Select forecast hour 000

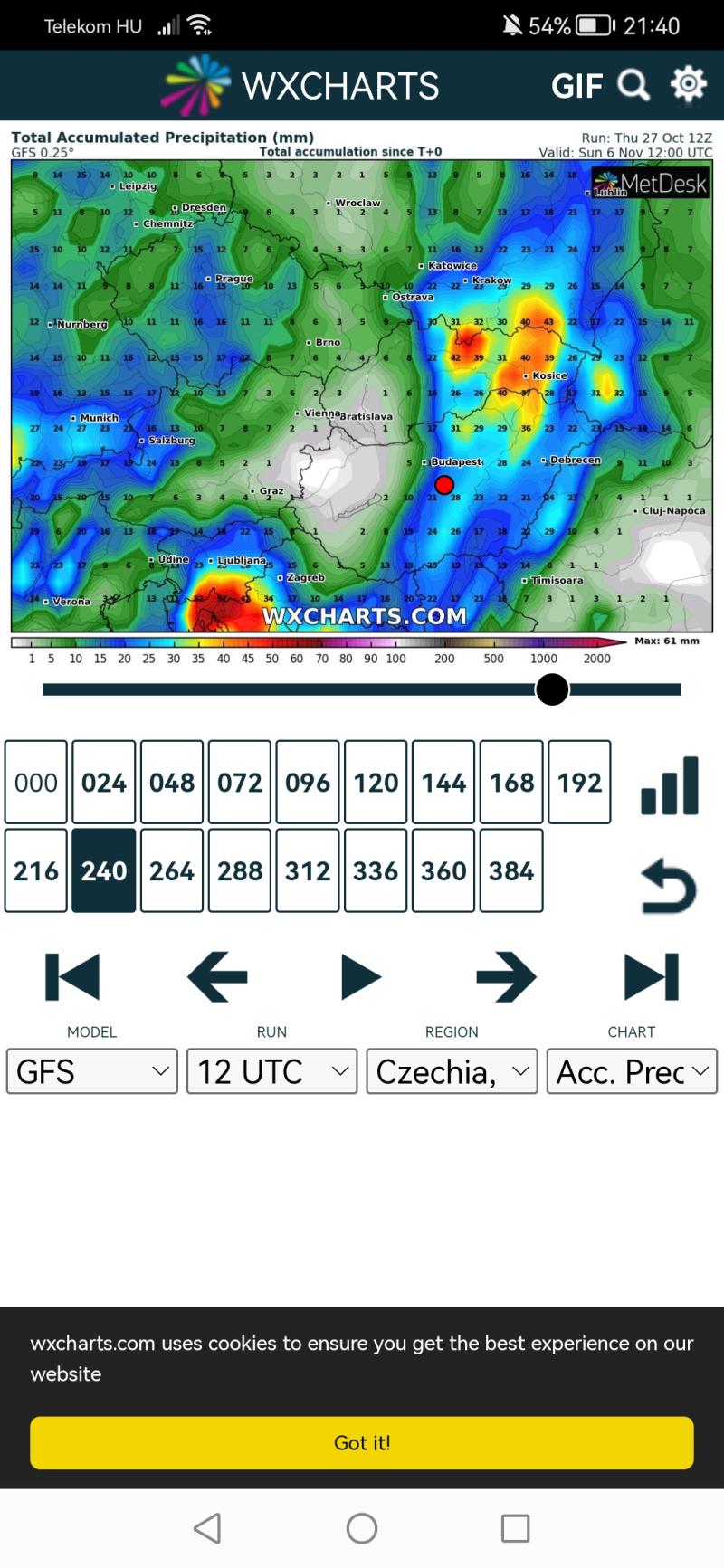[36, 782]
